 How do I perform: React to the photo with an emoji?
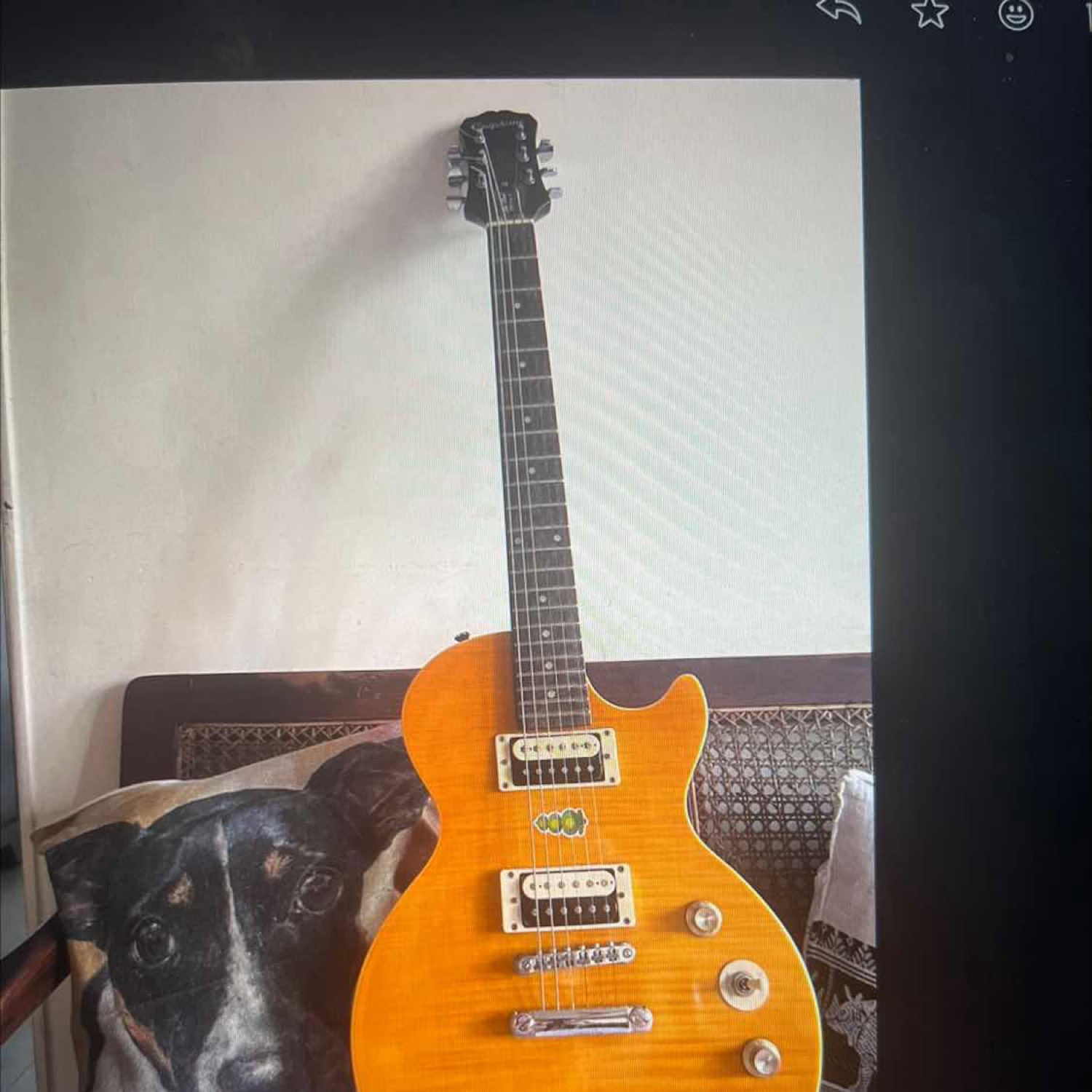point(1016,14)
